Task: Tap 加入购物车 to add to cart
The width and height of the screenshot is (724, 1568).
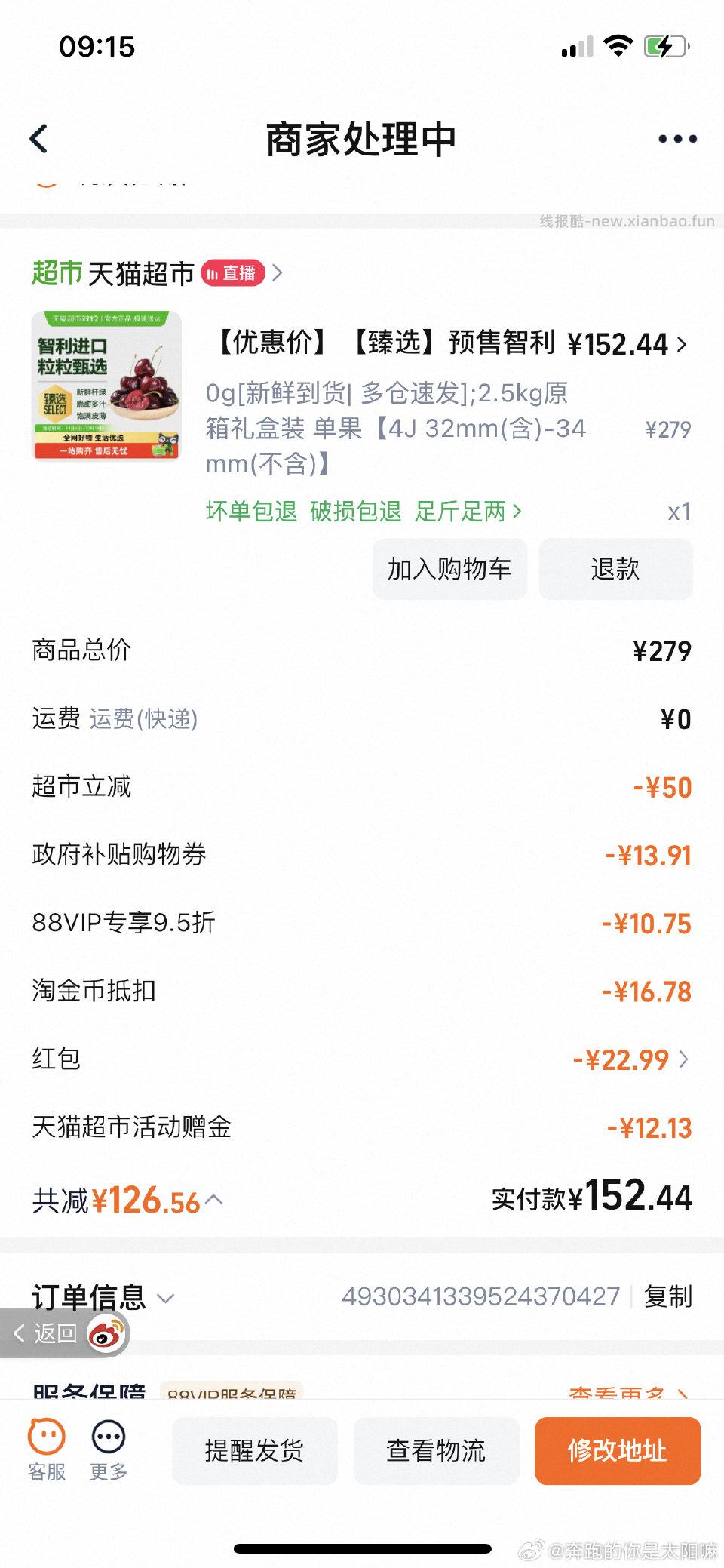Action: pyautogui.click(x=450, y=569)
